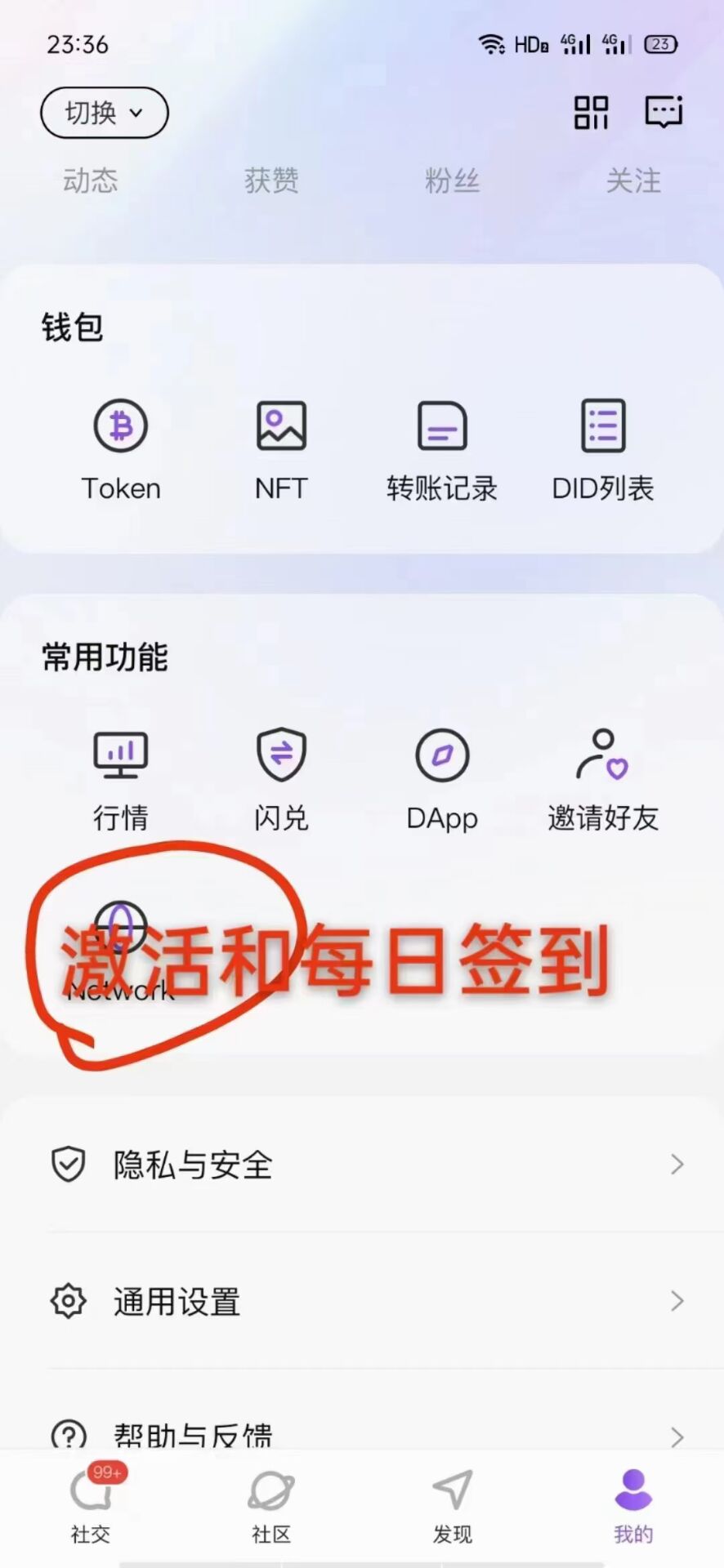Open the 粉丝 followers list
Screen dimensions: 724x1568
click(452, 180)
